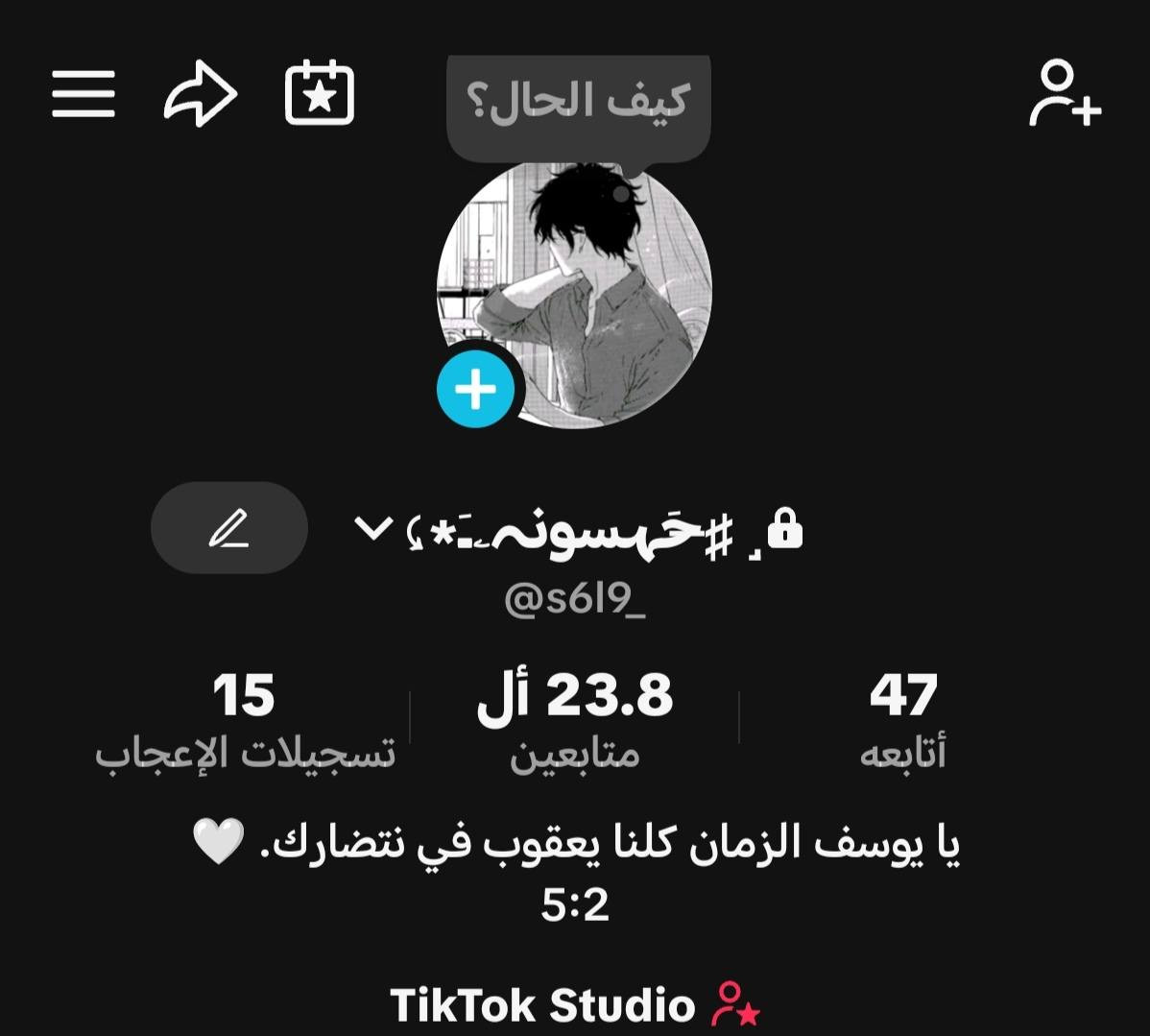The width and height of the screenshot is (1150, 1036).
Task: Share this profile
Action: click(x=200, y=94)
